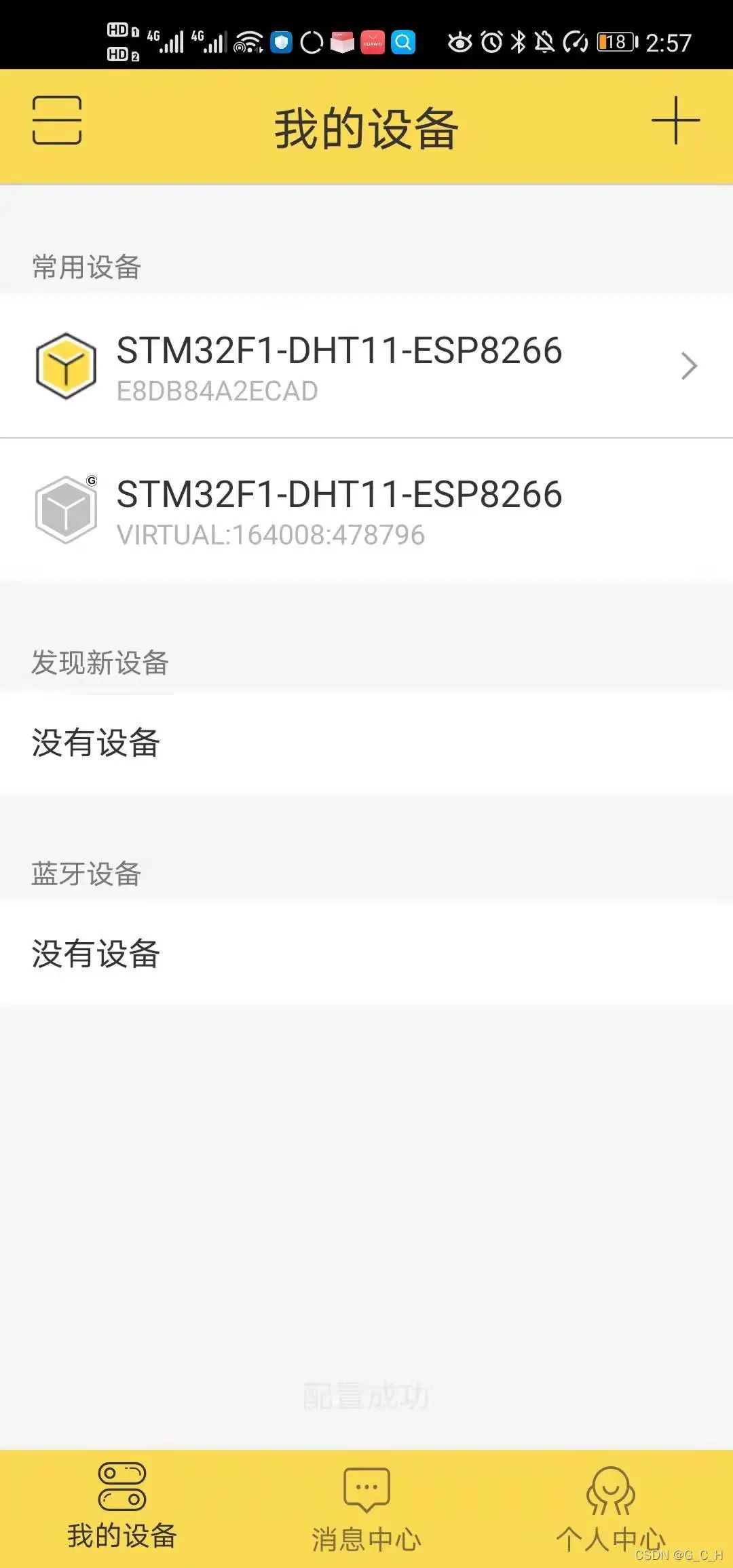Viewport: 733px width, 1568px height.
Task: Tap the 没有设备 text under 发现新设备
Action: click(95, 743)
